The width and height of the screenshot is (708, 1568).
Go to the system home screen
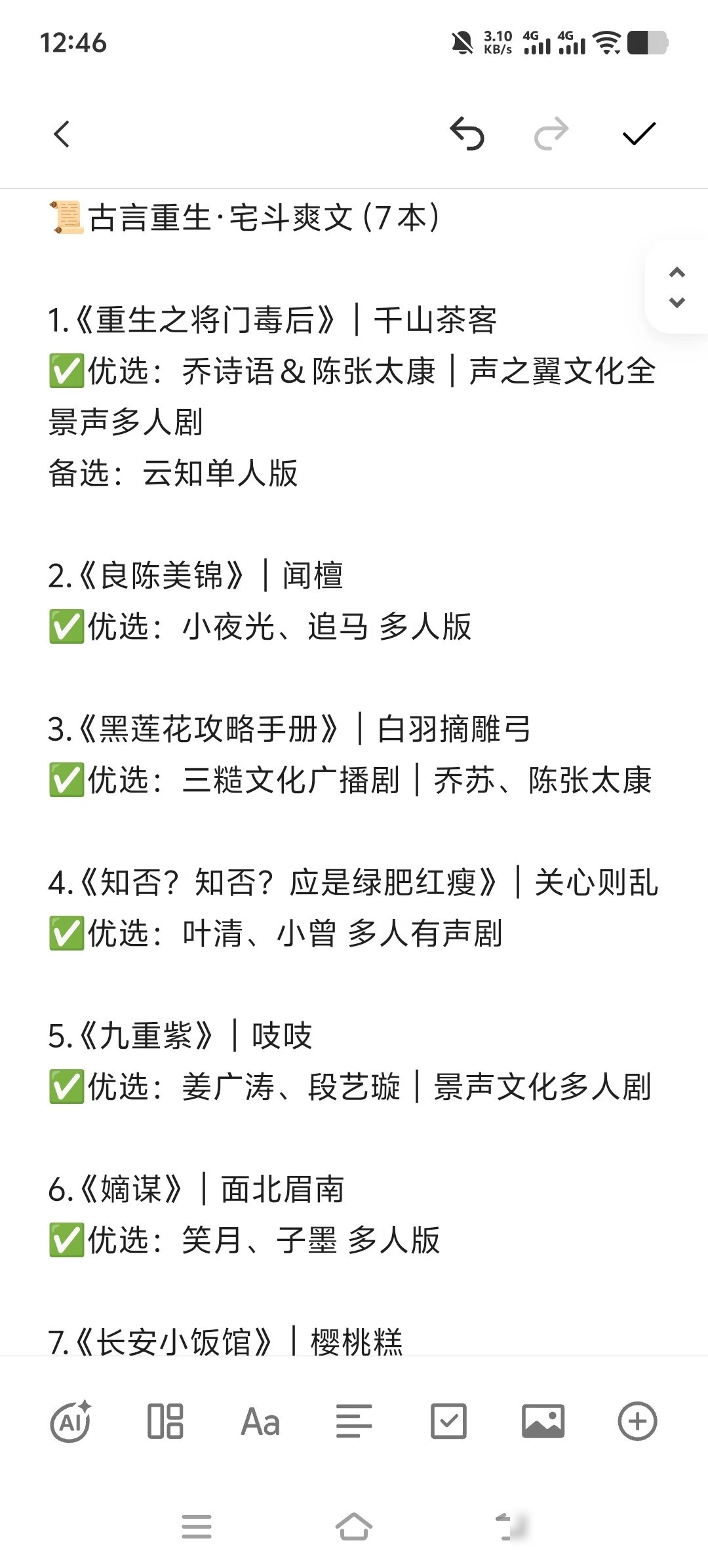pyautogui.click(x=354, y=1527)
